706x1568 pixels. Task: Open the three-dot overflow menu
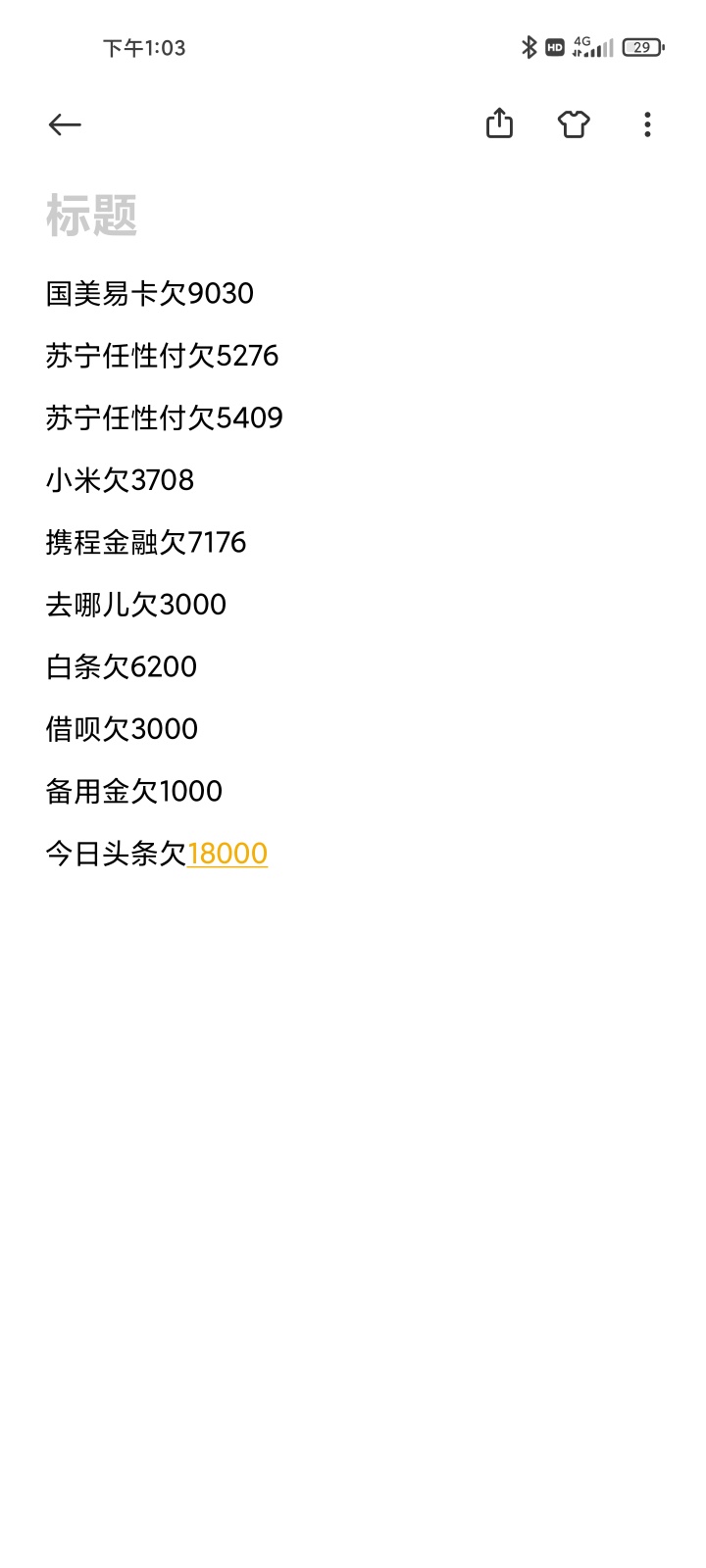pos(647,124)
